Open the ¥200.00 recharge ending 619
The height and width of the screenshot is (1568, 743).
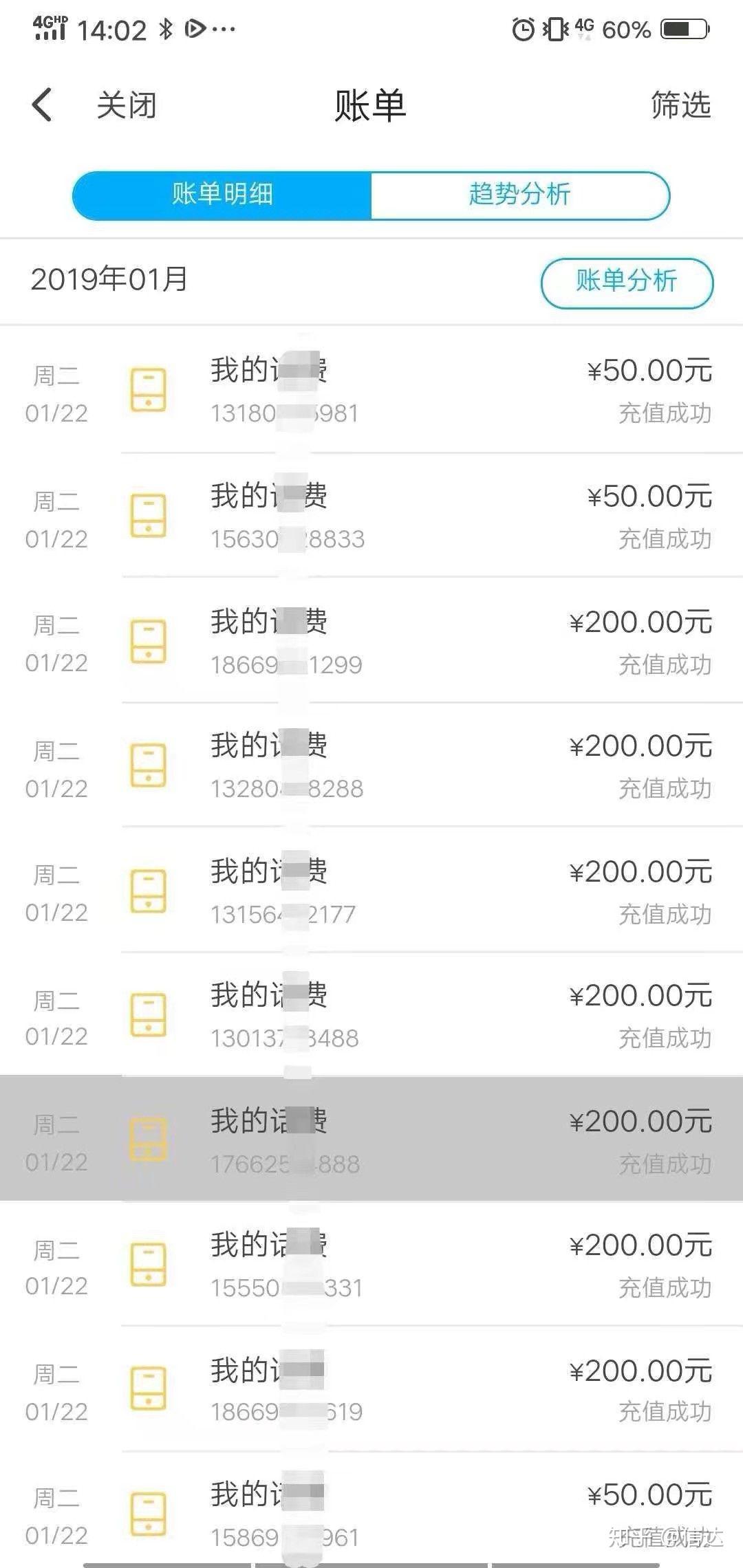tap(413, 1390)
